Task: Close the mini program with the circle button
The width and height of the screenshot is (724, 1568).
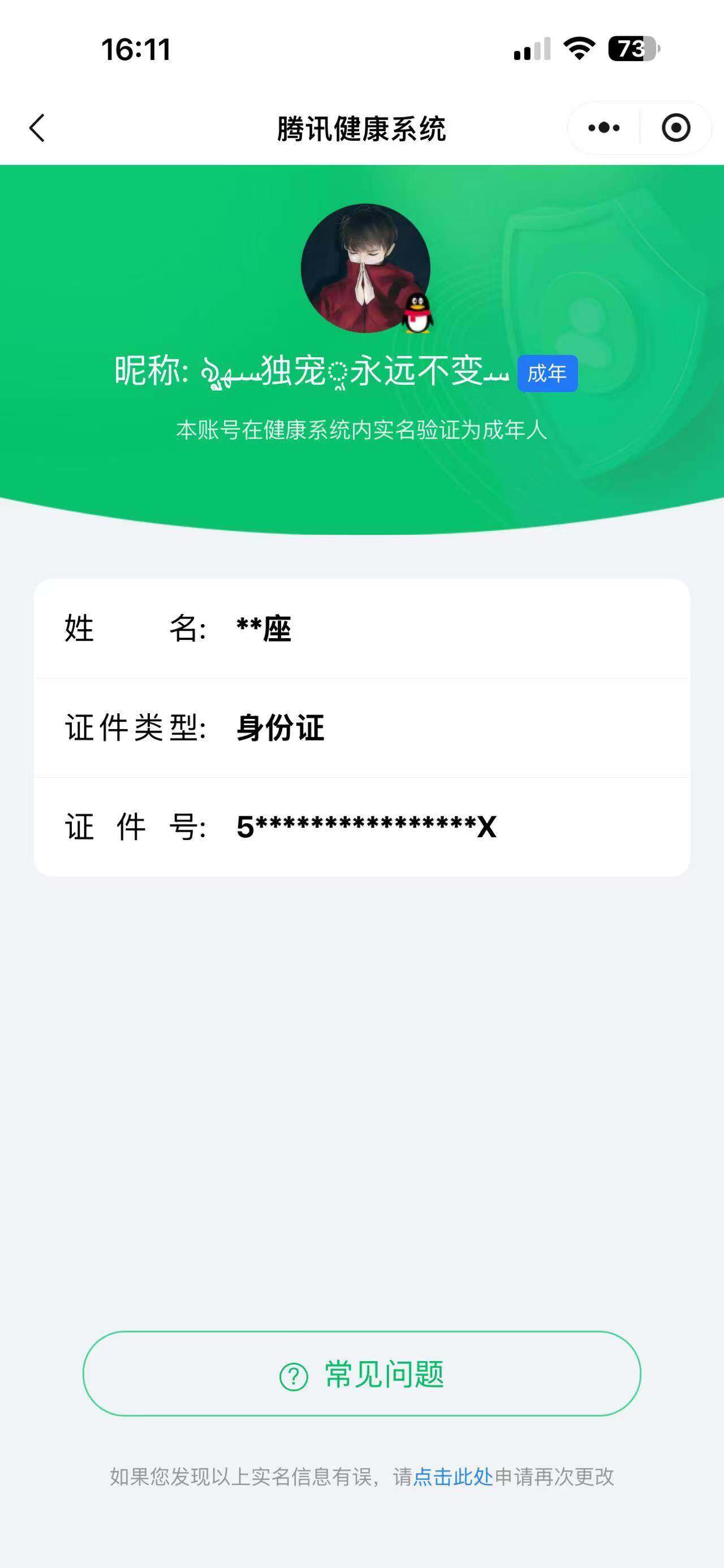Action: 675,128
